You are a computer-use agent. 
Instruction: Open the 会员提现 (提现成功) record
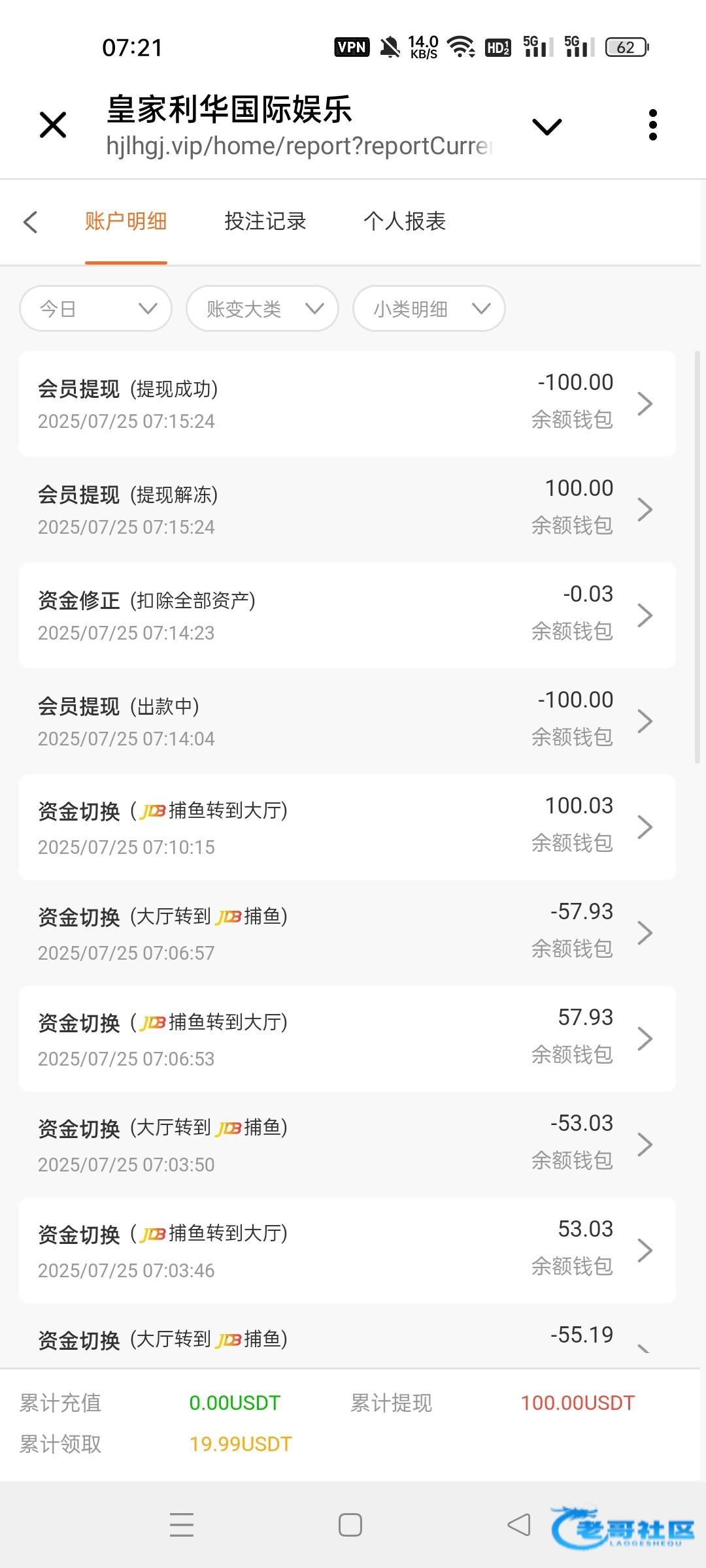click(x=347, y=404)
